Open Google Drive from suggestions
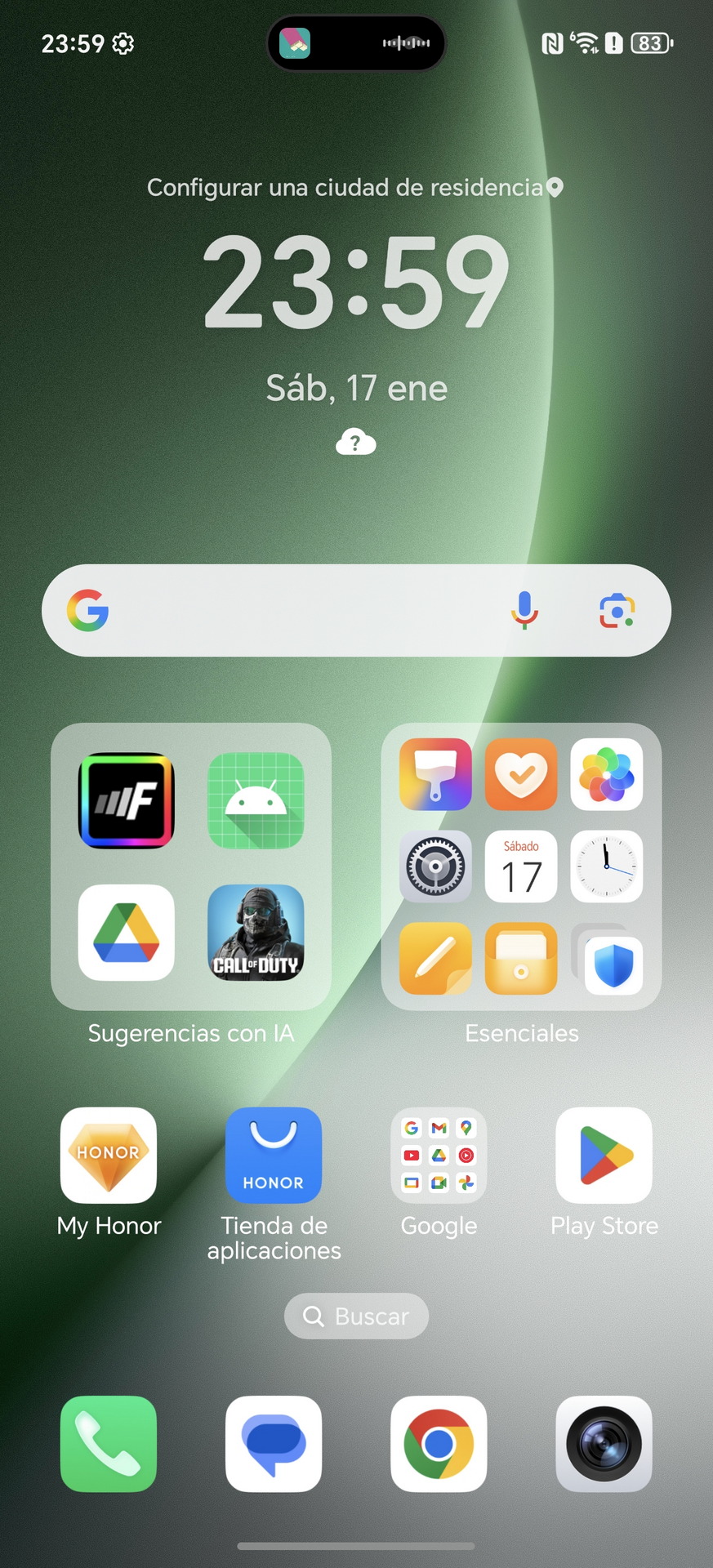Viewport: 713px width, 1568px height. pos(126,933)
